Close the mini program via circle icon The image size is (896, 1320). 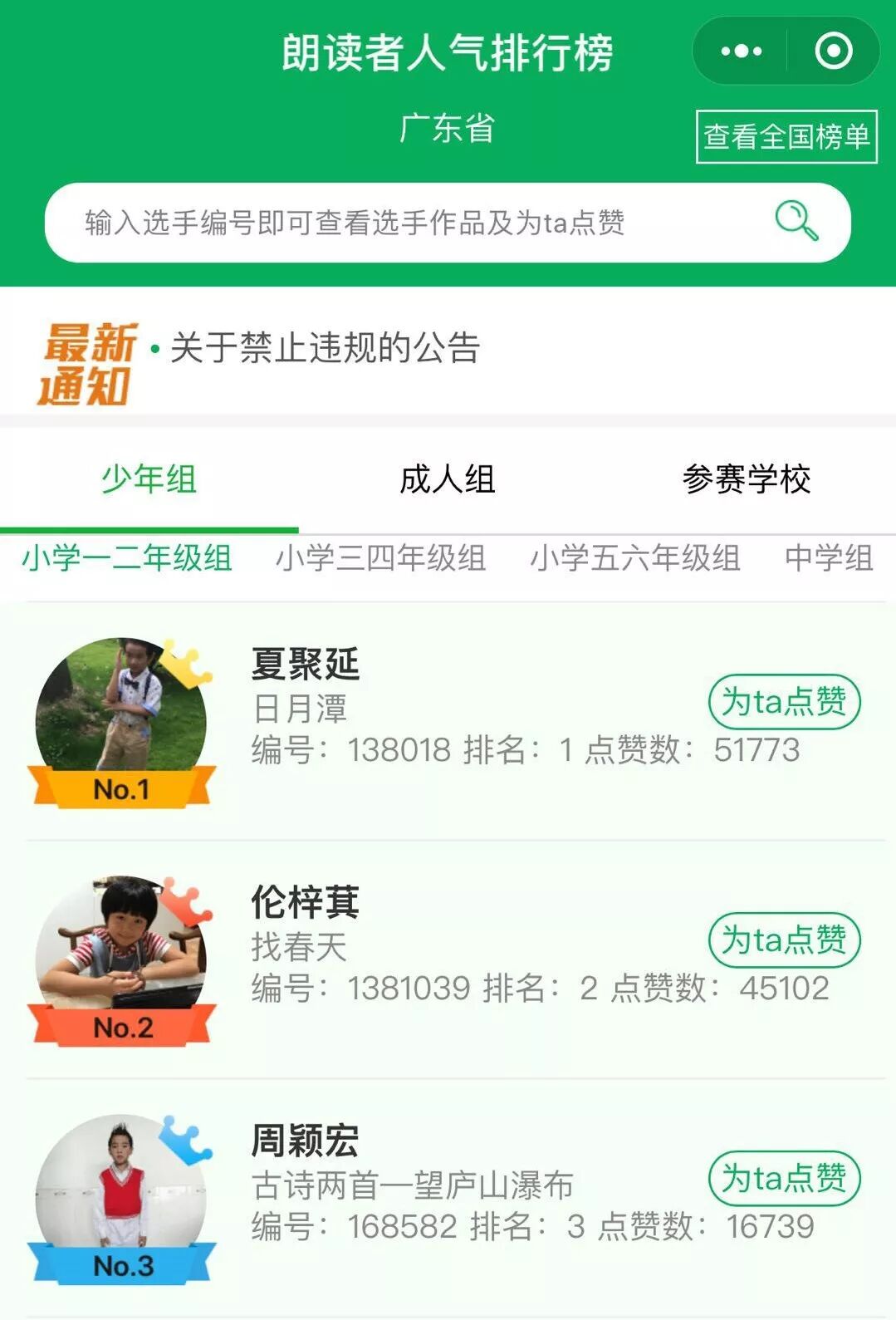[833, 52]
